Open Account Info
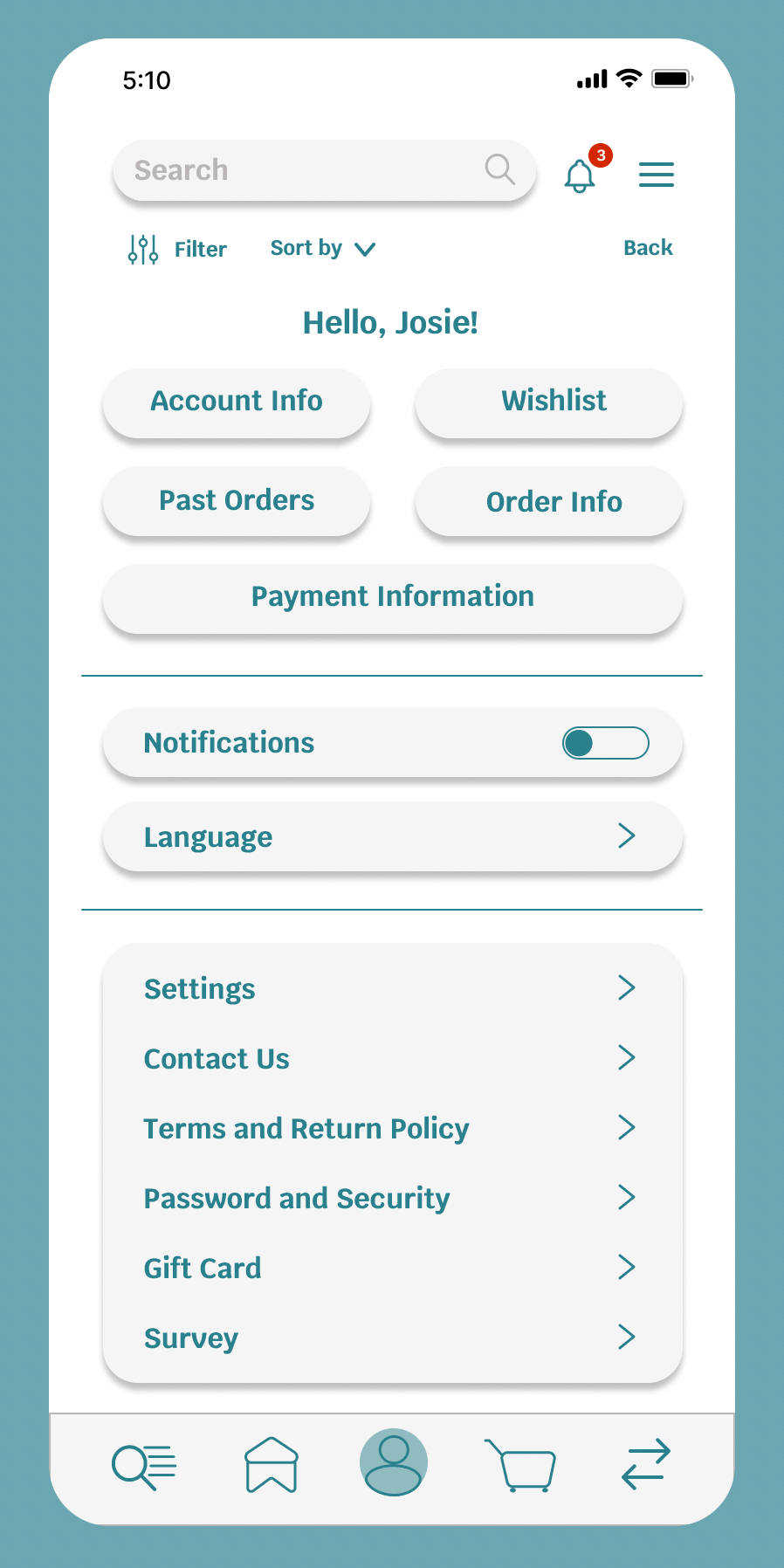 tap(237, 402)
